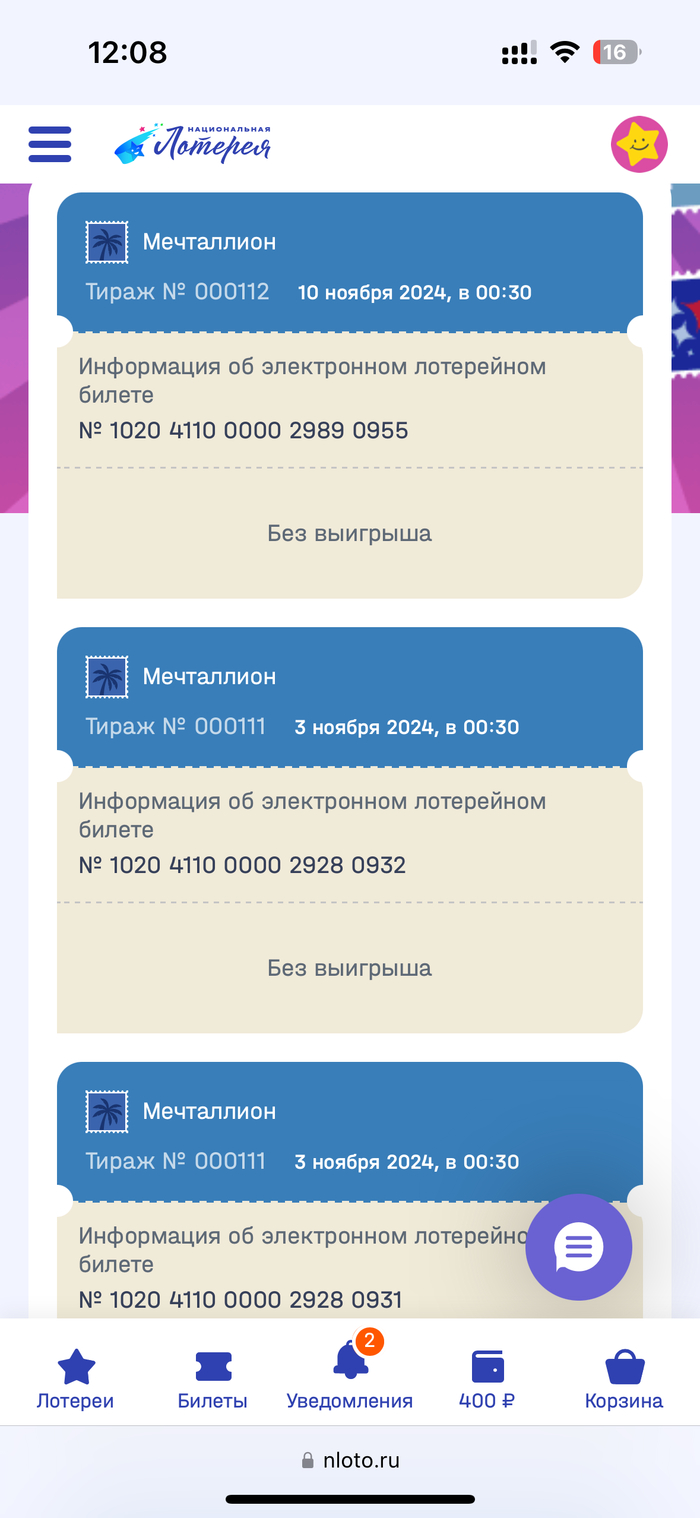Open ticket № 1020 4110 0000 2989 0955

tap(244, 431)
